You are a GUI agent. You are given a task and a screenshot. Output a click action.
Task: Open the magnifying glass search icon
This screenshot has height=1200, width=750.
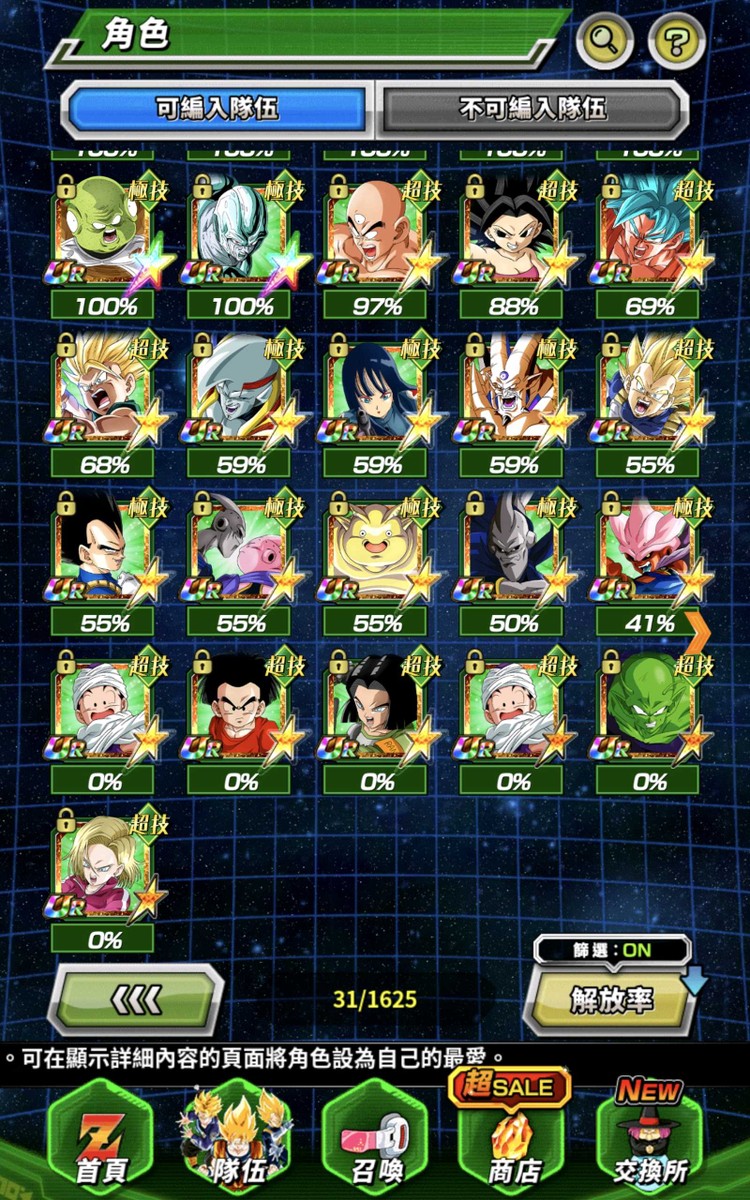coord(605,41)
